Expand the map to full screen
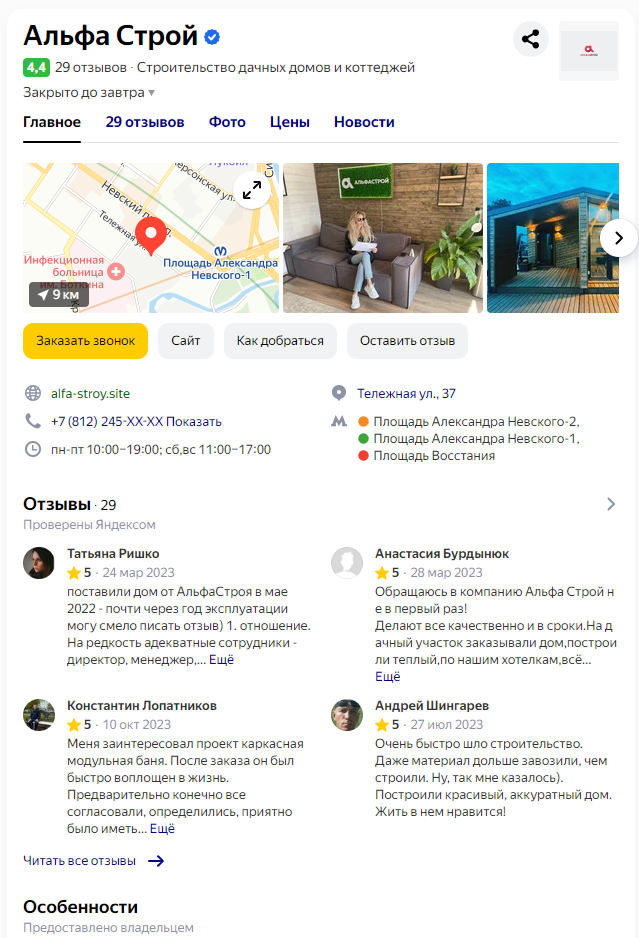The image size is (639, 938). pos(252,190)
